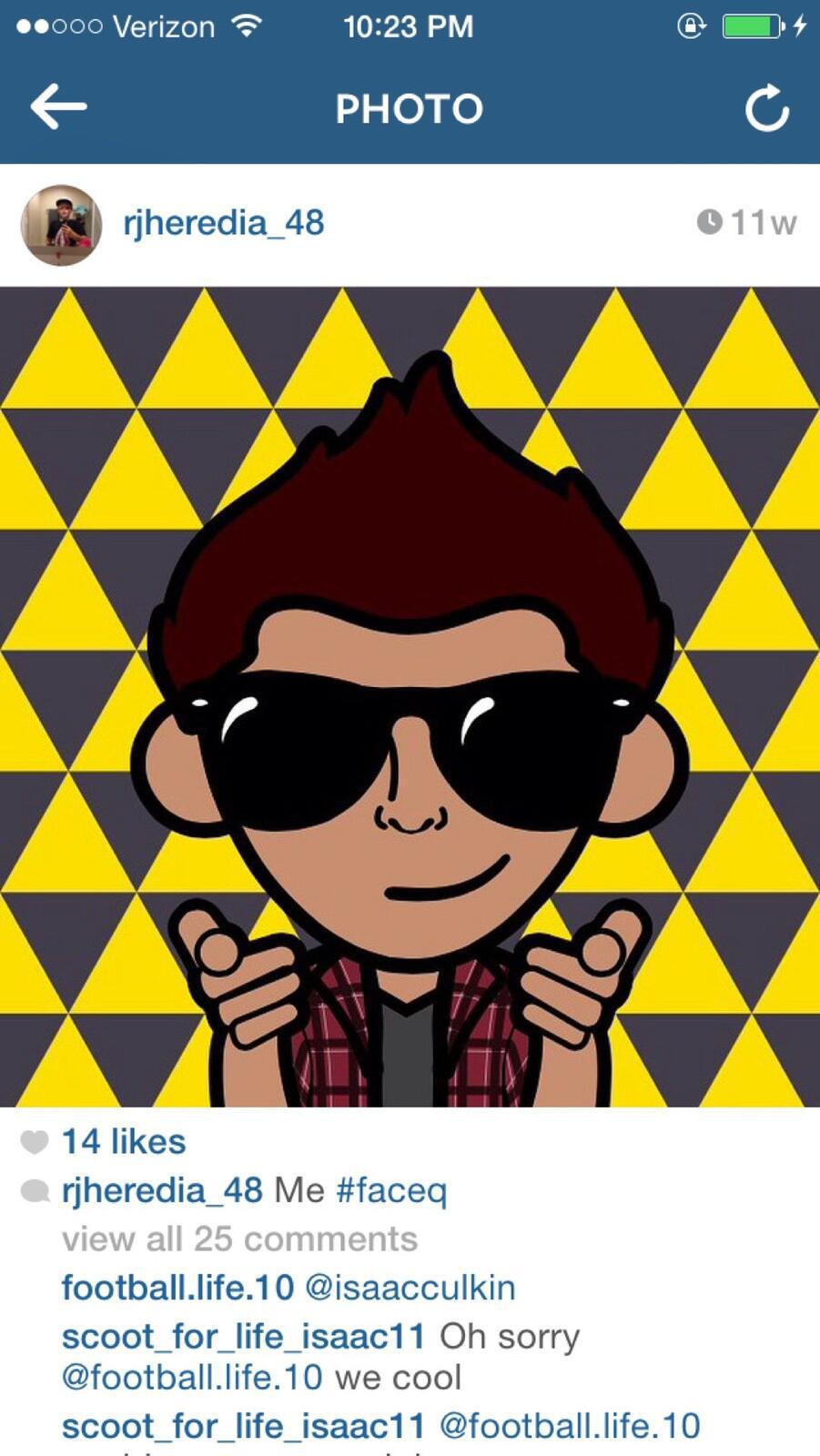Open the FaceQ avatar photo
The width and height of the screenshot is (820, 1456).
[410, 696]
